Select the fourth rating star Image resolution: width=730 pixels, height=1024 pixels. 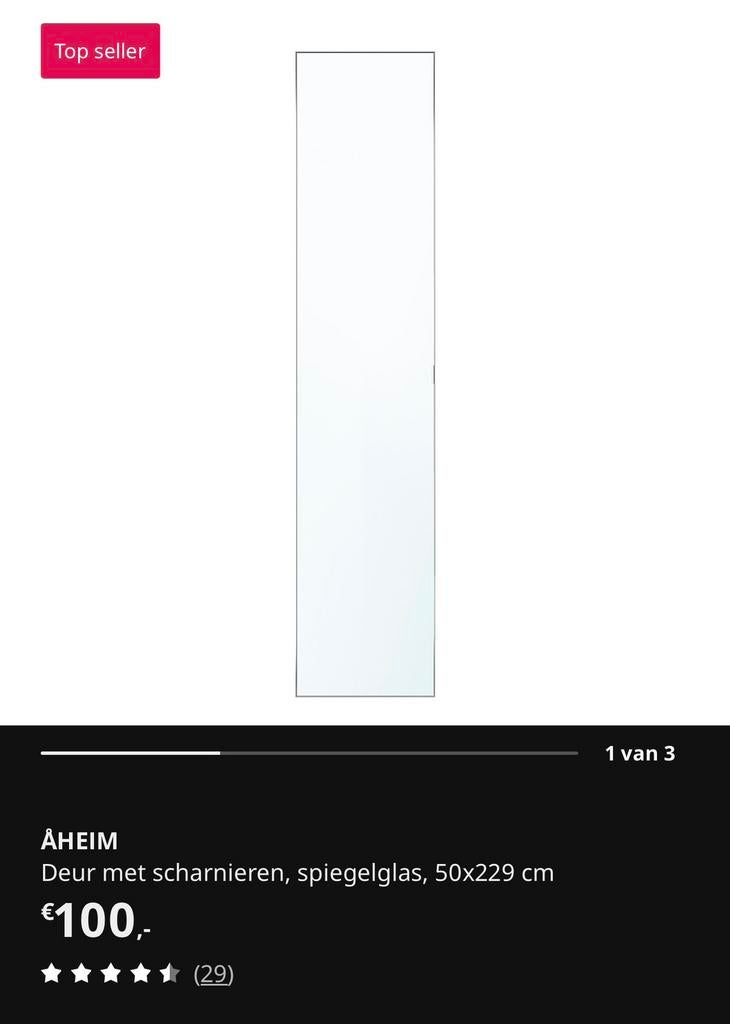pos(139,973)
